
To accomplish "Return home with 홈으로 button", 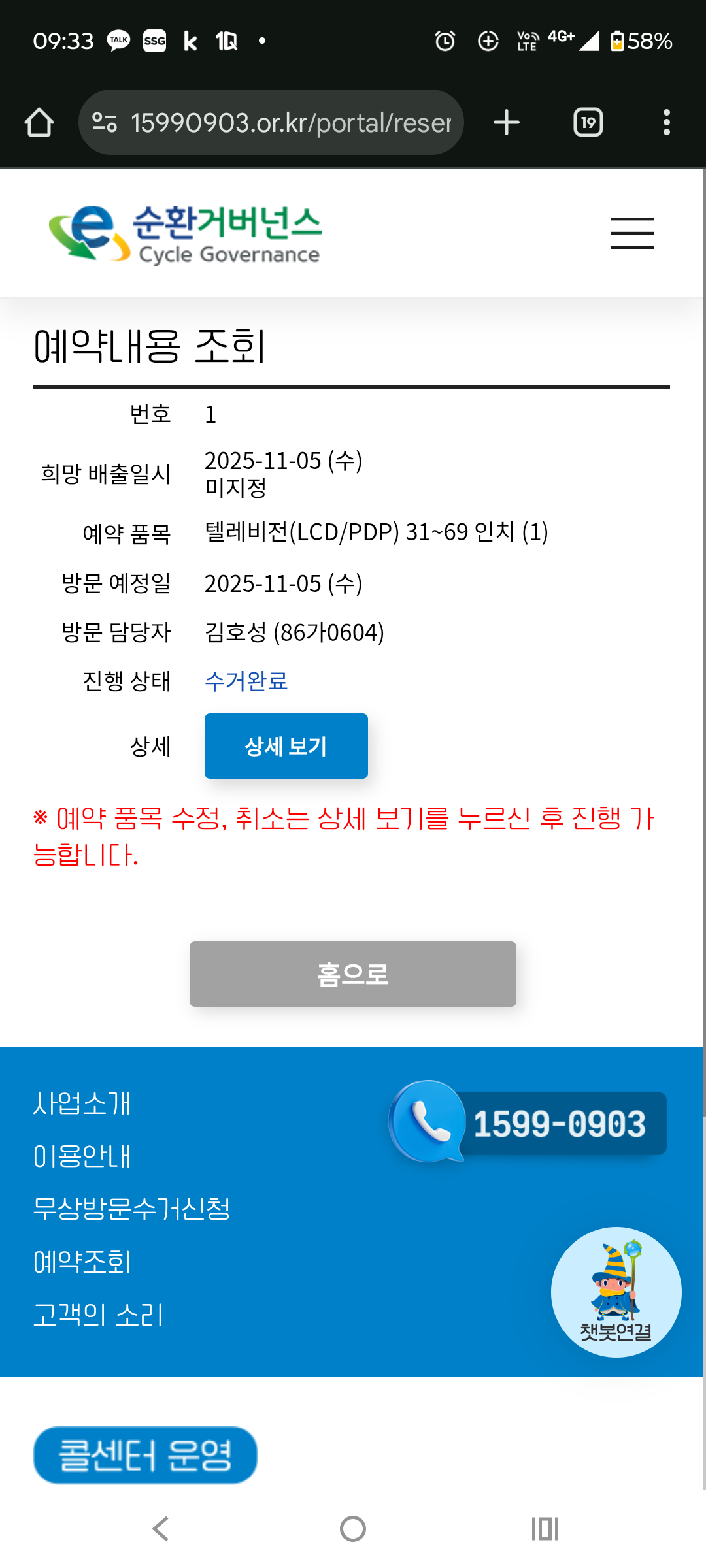I will click(352, 974).
